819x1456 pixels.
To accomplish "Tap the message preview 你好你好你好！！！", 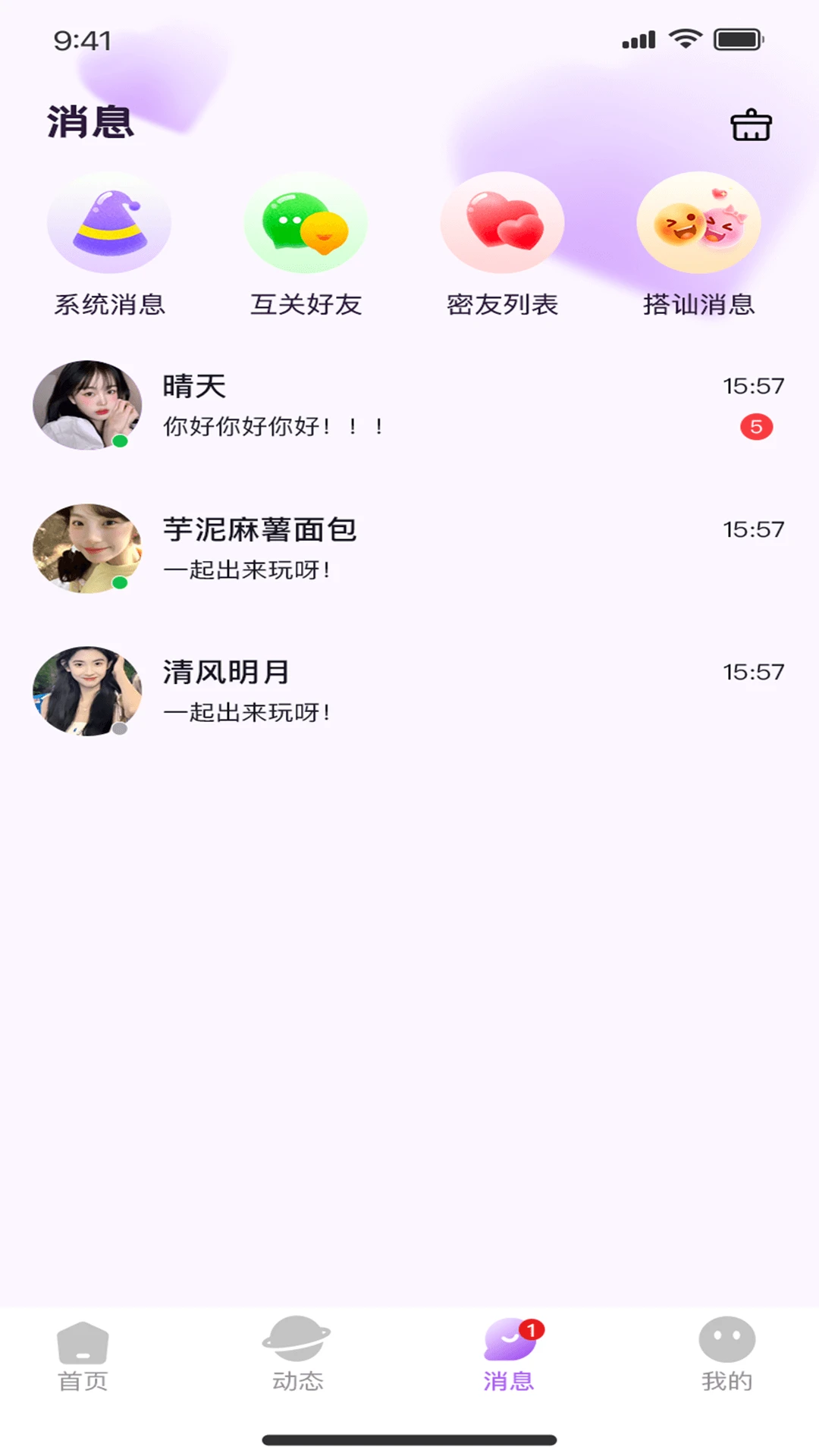I will 273,427.
